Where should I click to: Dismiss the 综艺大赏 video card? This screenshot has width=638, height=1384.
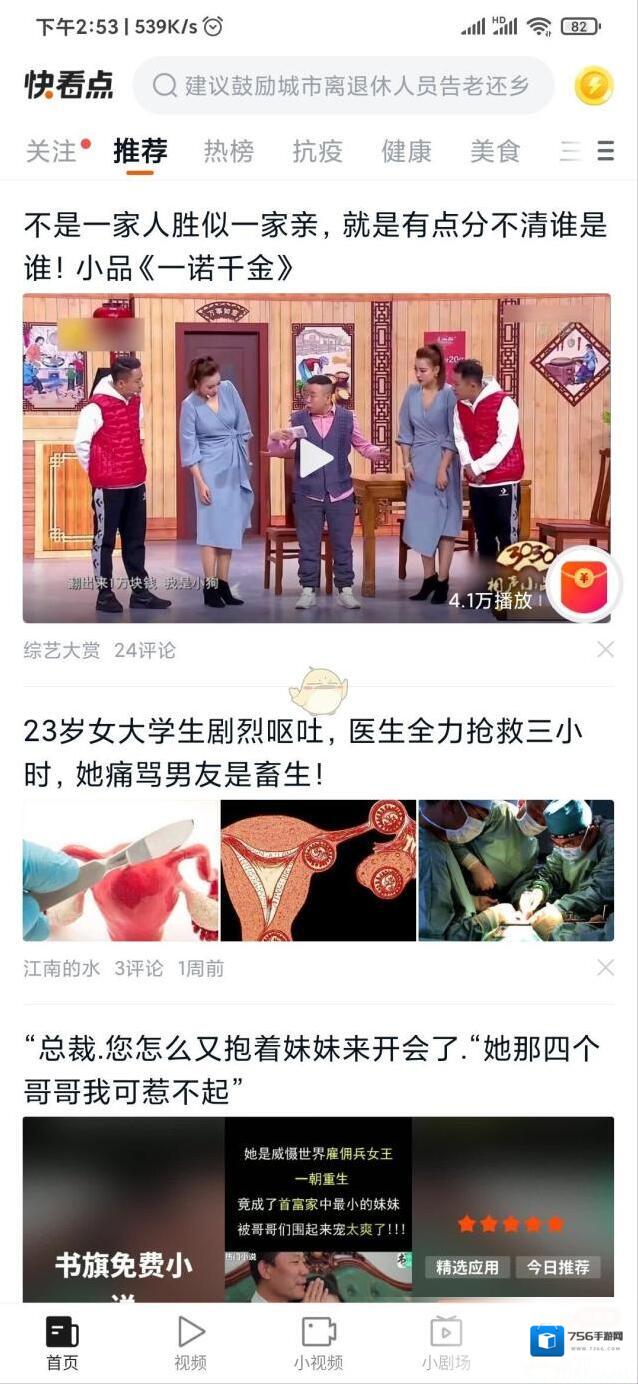point(605,650)
